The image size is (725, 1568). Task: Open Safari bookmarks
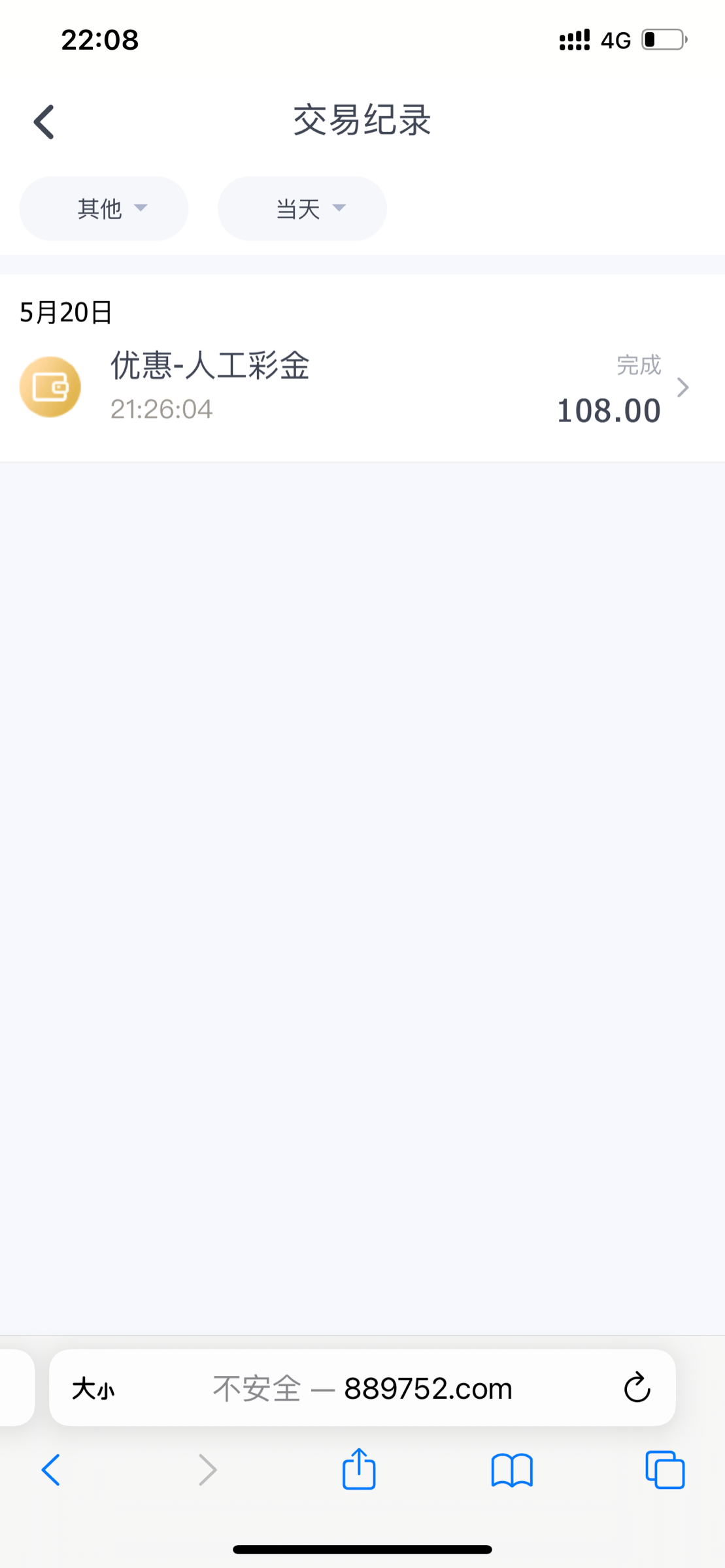[512, 1470]
